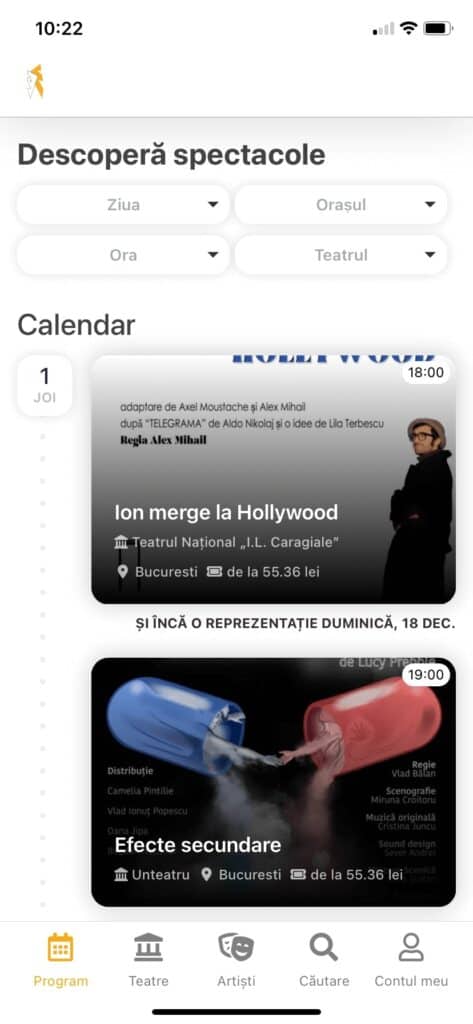This screenshot has width=473, height=1024.
Task: Select day 1 Joi in calendar
Action: 44,385
